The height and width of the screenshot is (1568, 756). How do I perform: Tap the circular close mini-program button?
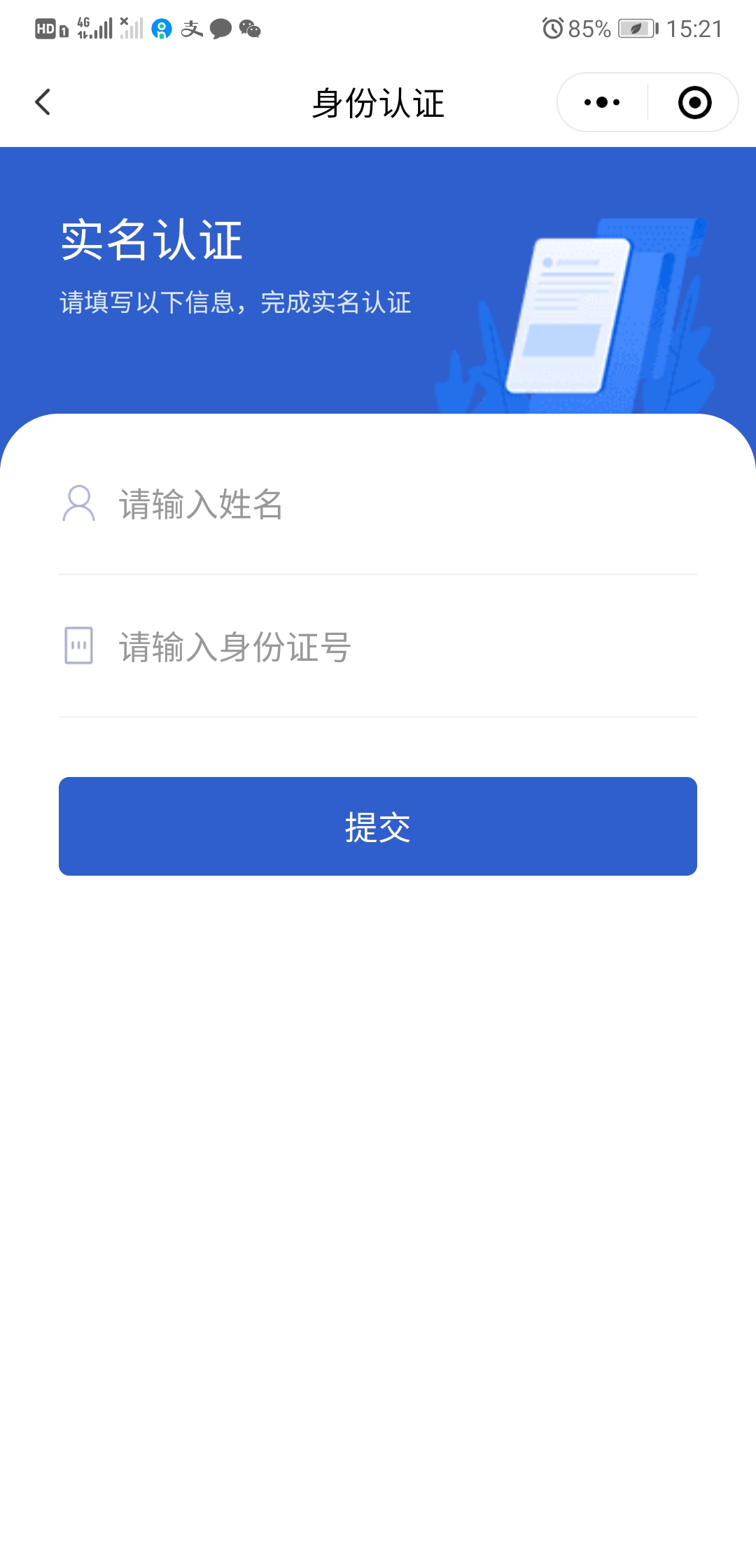point(693,102)
